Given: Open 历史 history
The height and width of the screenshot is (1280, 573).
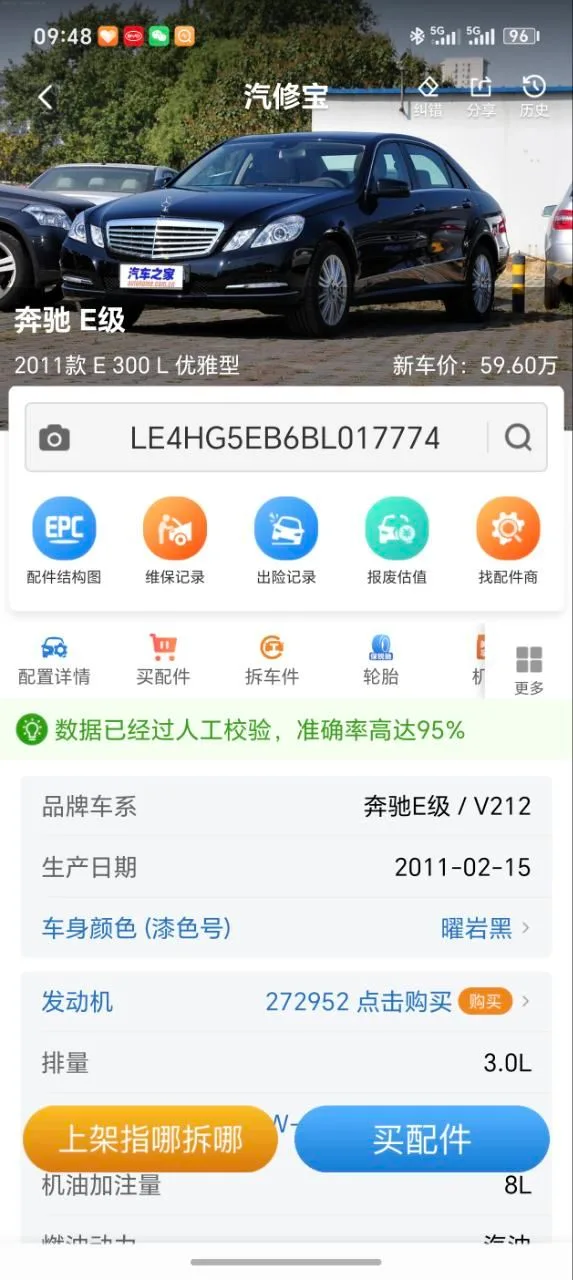Looking at the screenshot, I should 534,96.
